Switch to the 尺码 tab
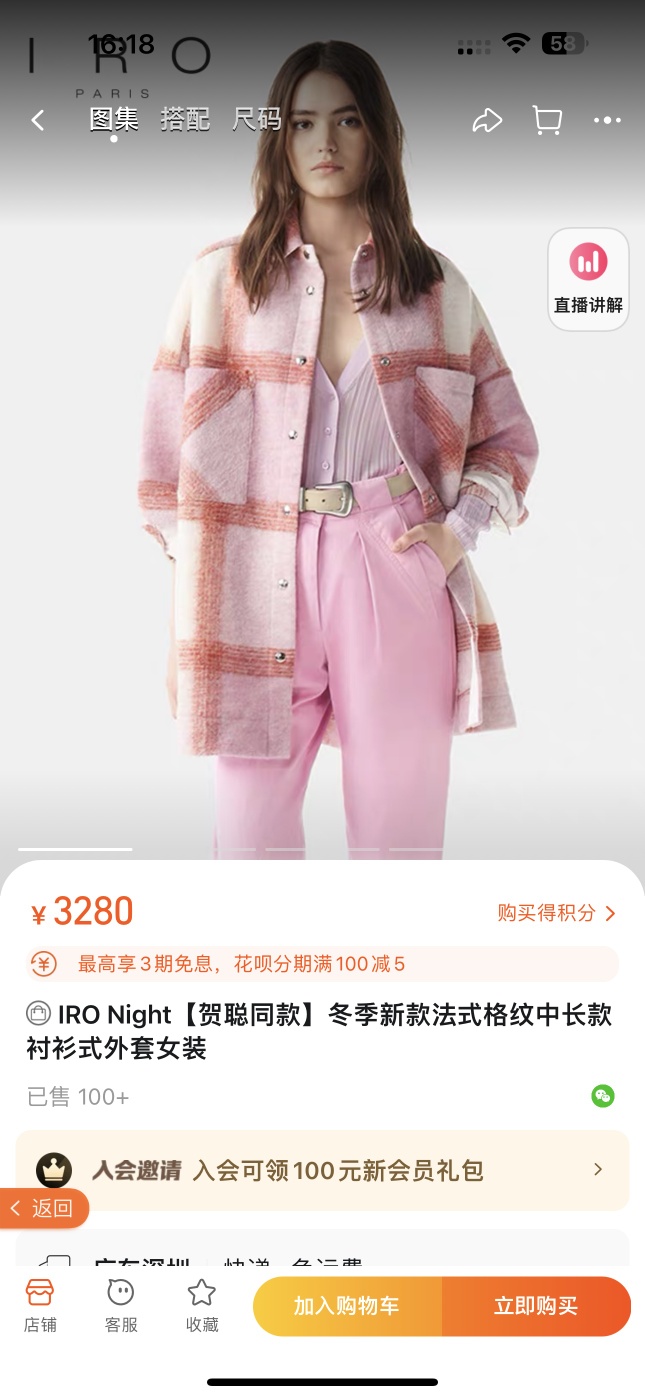 [x=257, y=120]
